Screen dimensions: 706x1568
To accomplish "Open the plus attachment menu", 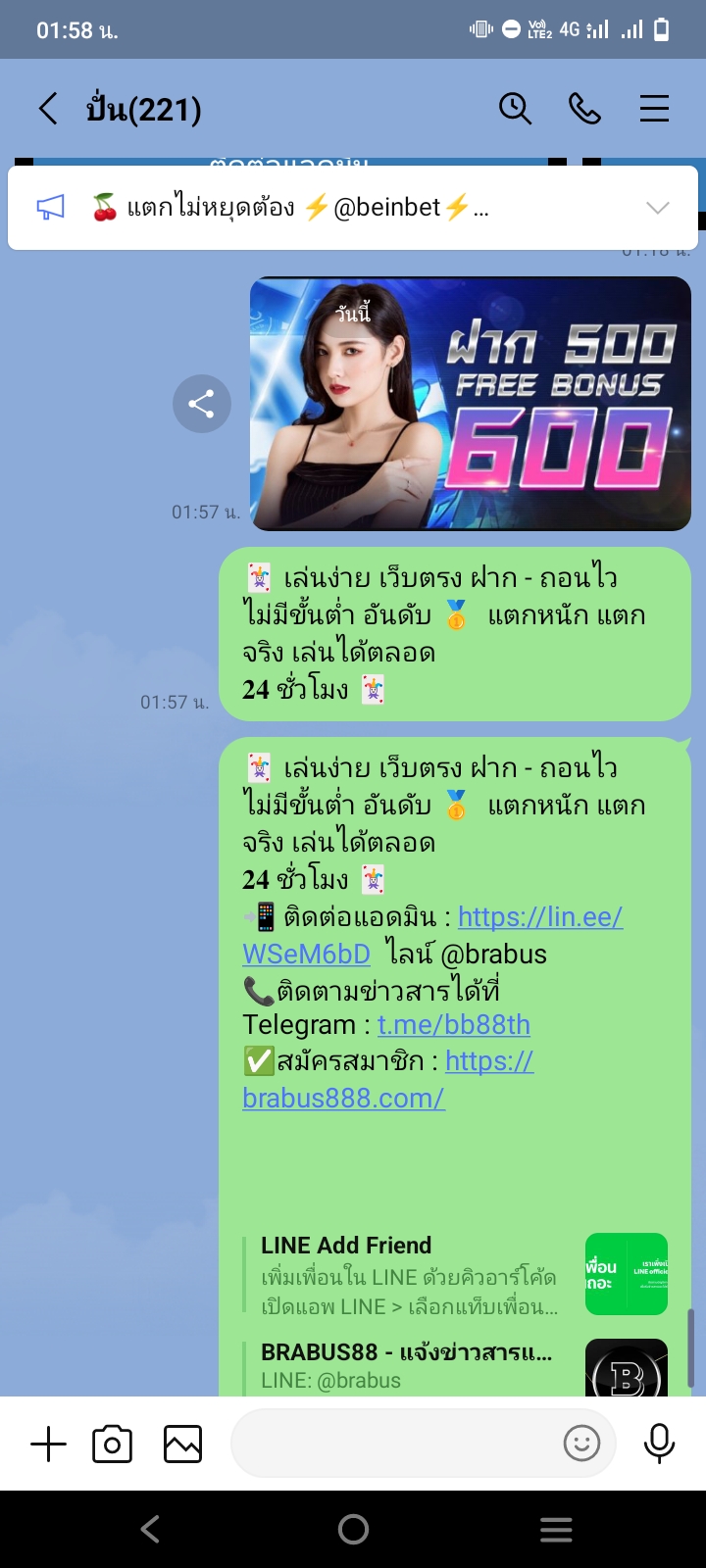I will point(48,1445).
